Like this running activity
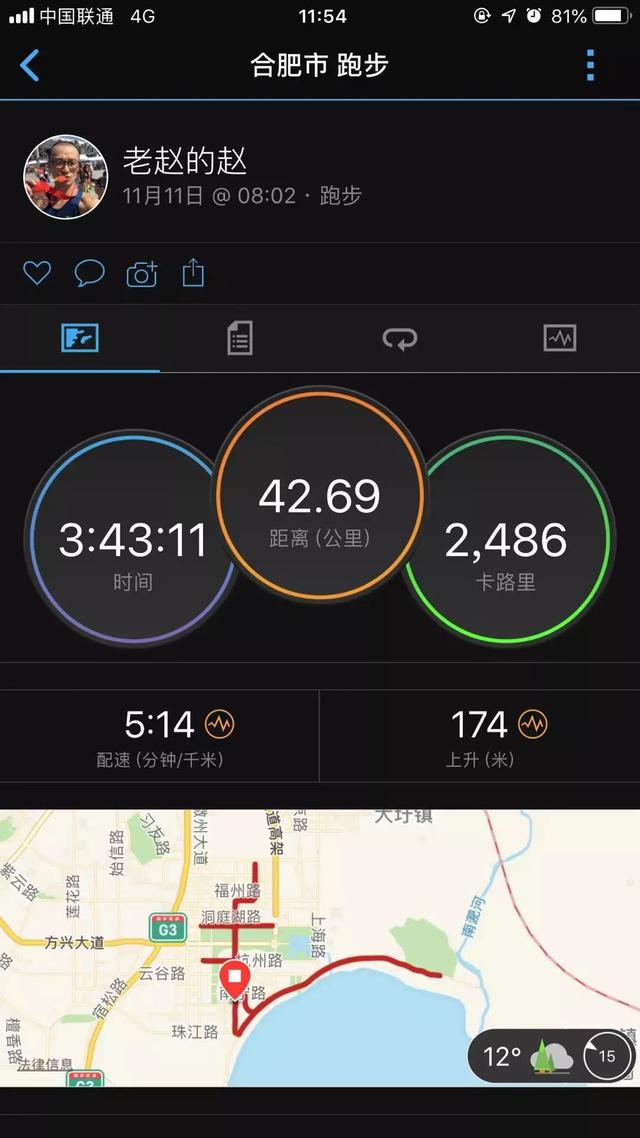Image resolution: width=640 pixels, height=1138 pixels. [37, 273]
